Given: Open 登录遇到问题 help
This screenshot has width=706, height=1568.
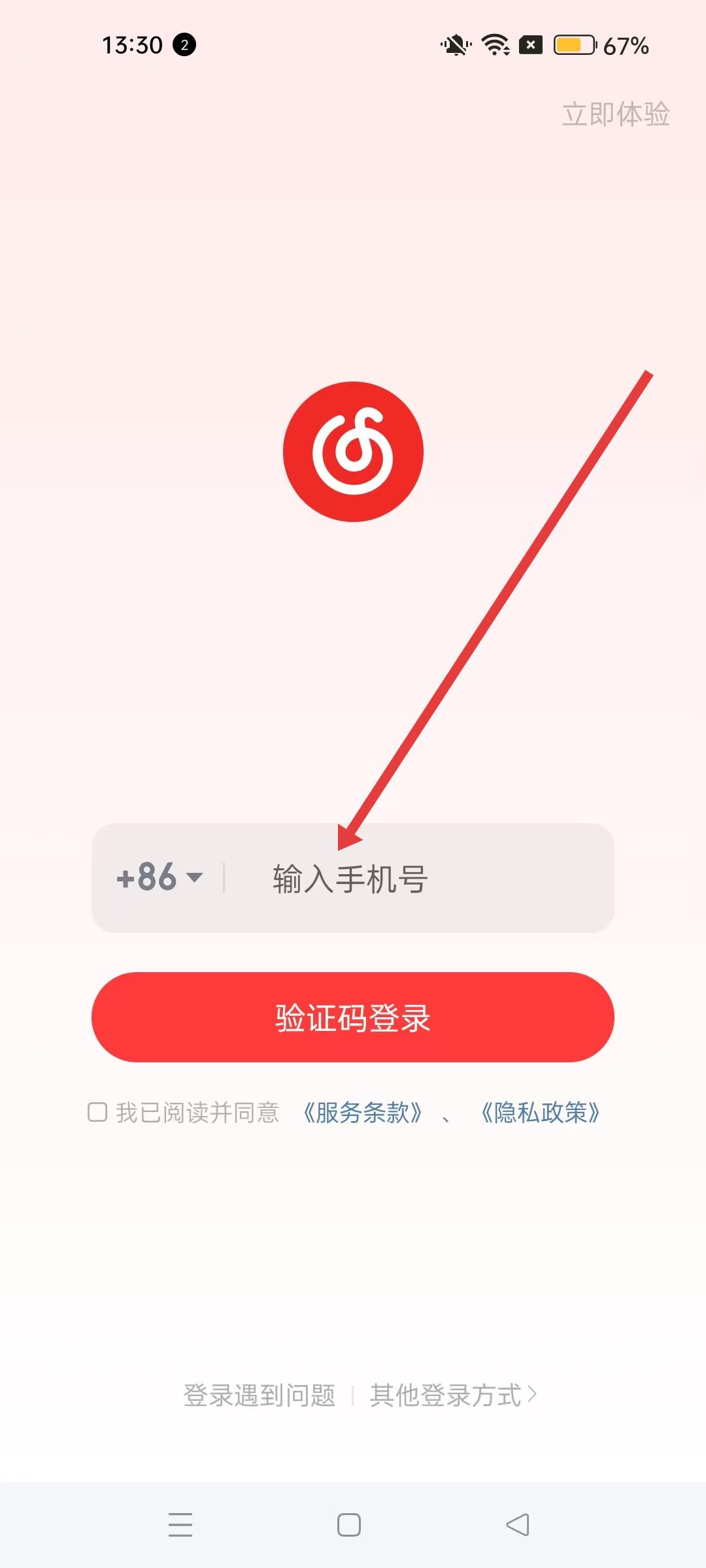Looking at the screenshot, I should [260, 1396].
